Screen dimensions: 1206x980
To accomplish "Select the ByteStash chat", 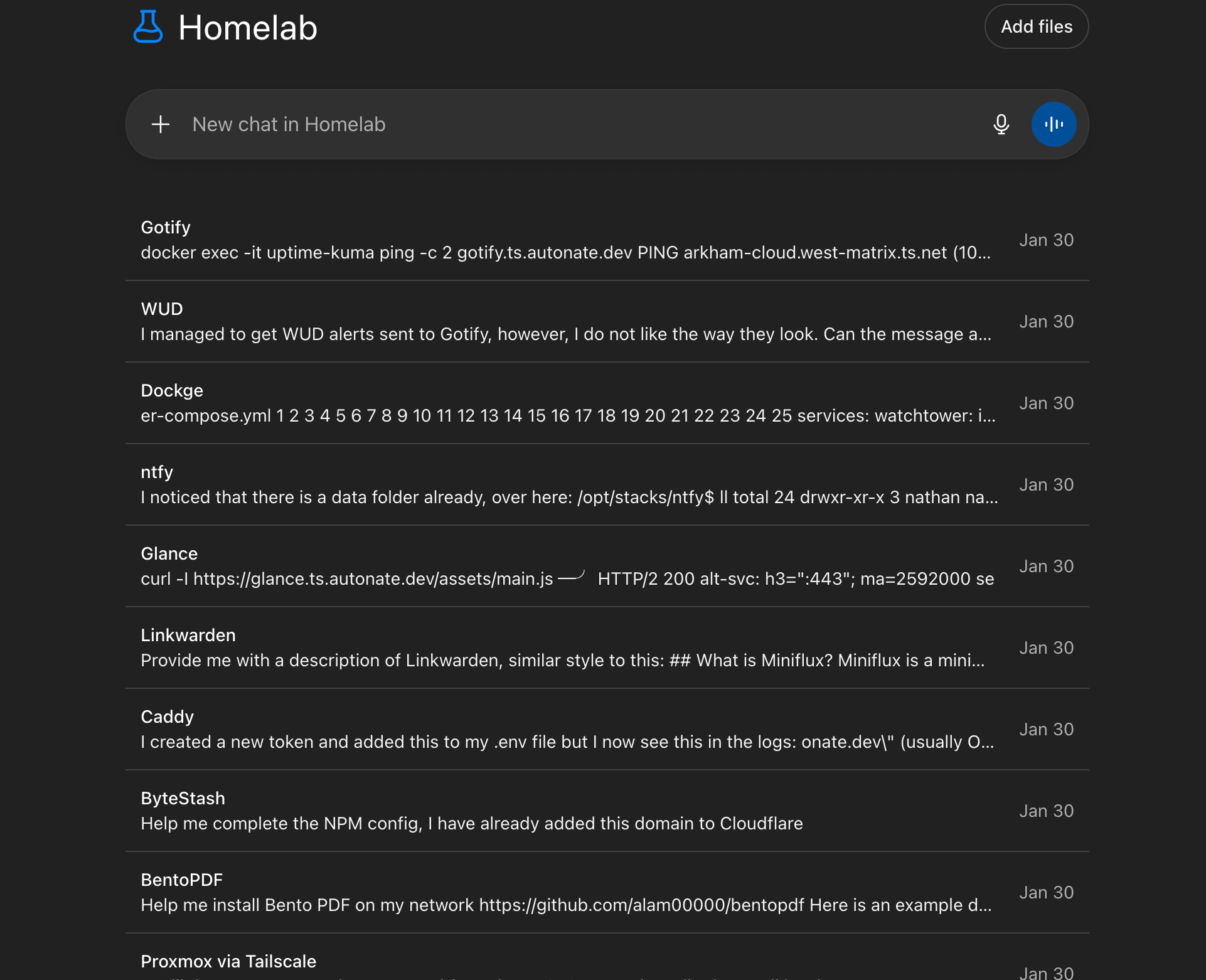I will coord(565,811).
